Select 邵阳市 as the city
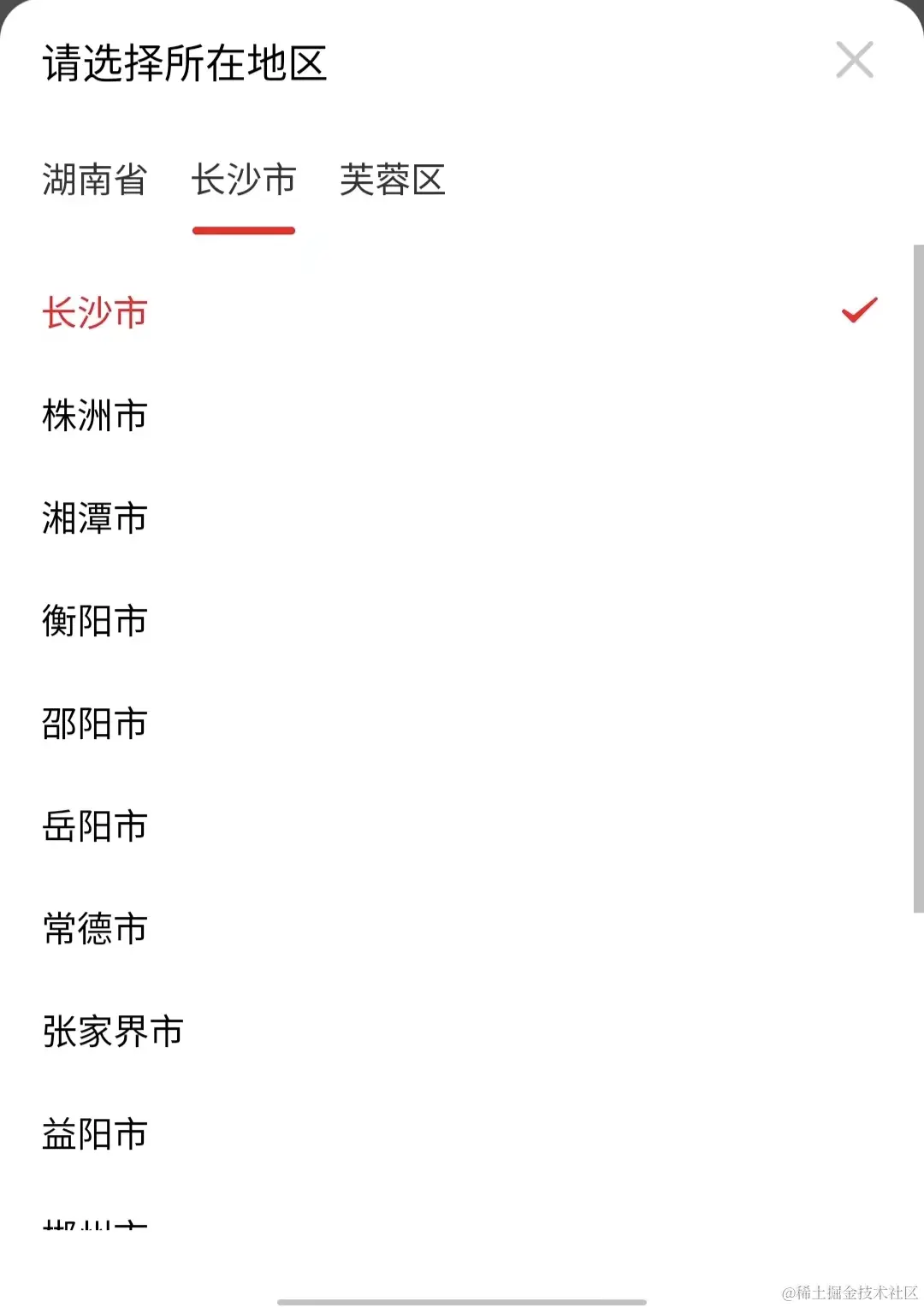This screenshot has width=924, height=1307. point(95,724)
